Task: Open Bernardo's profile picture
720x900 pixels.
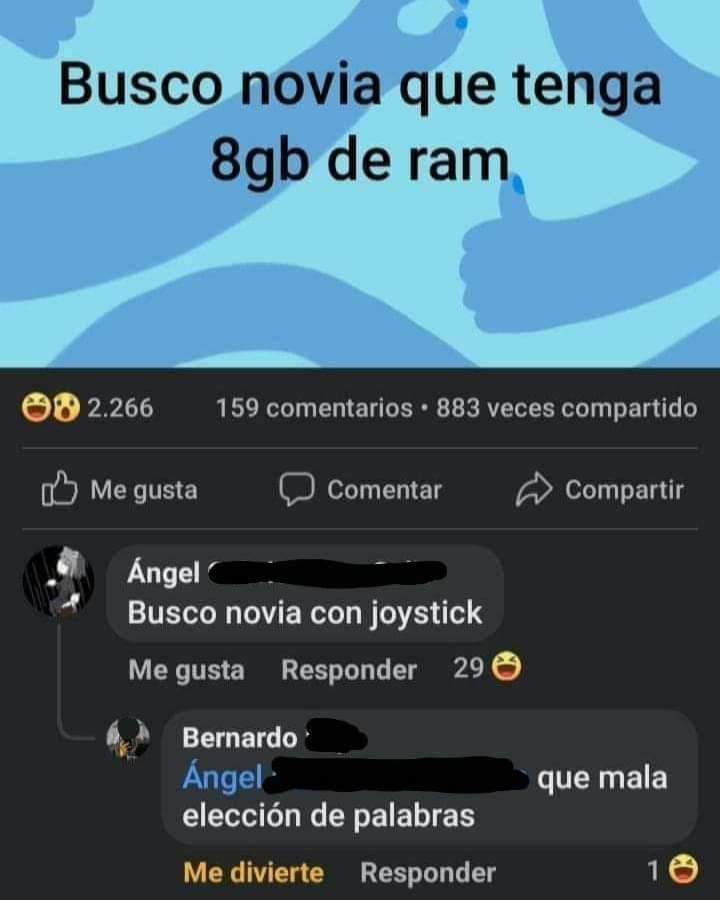Action: (x=128, y=739)
